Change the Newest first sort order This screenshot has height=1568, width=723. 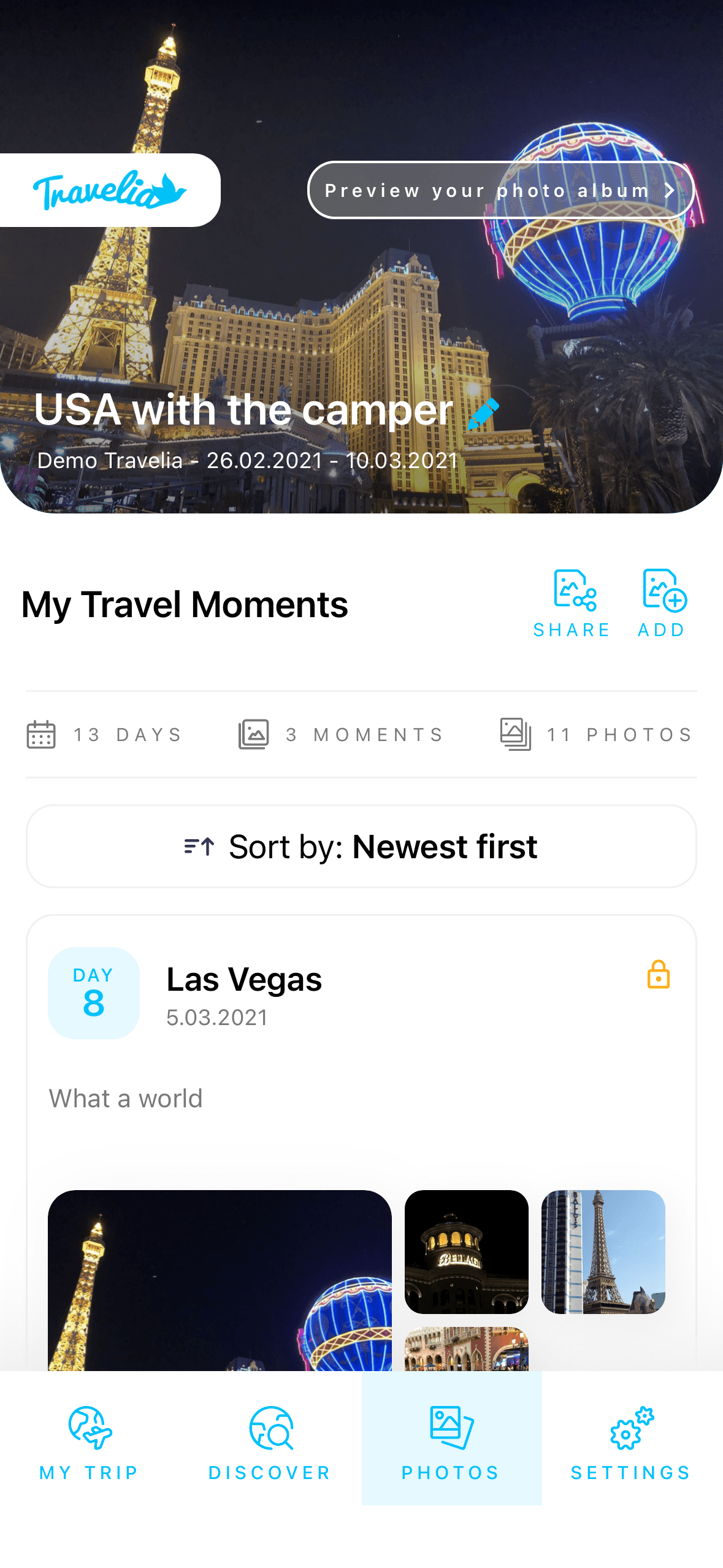361,847
